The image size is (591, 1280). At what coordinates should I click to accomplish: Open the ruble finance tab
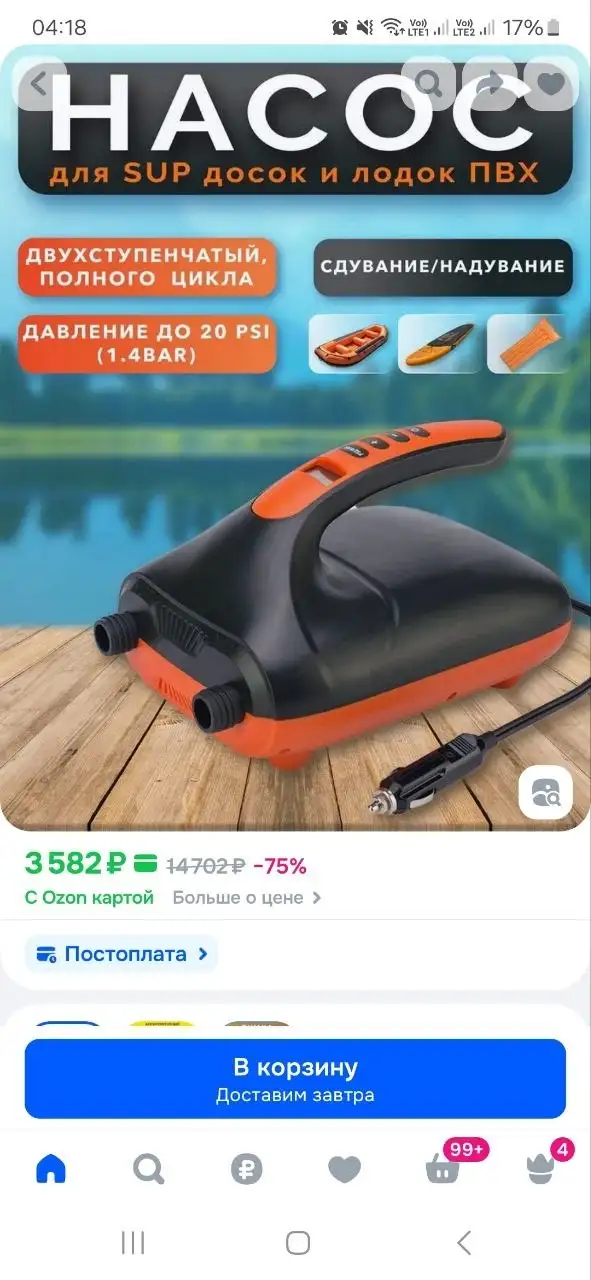(x=246, y=1168)
